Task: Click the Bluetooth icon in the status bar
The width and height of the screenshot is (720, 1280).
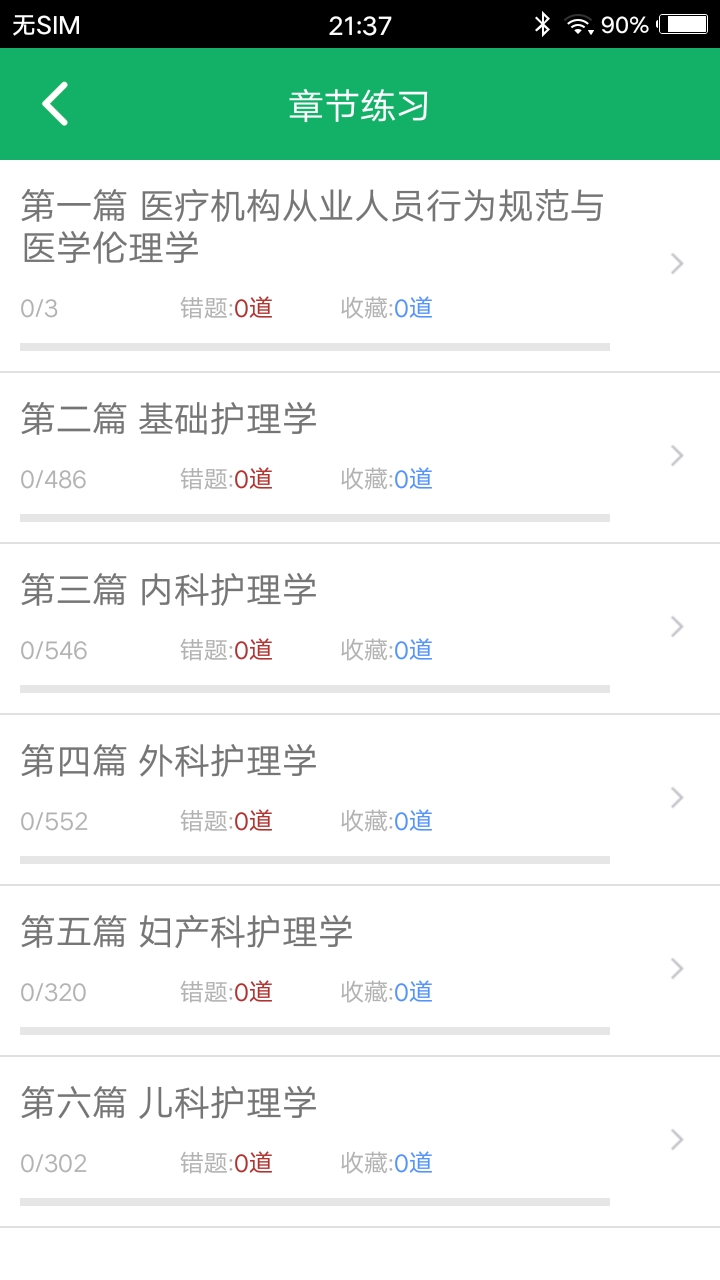Action: point(543,24)
